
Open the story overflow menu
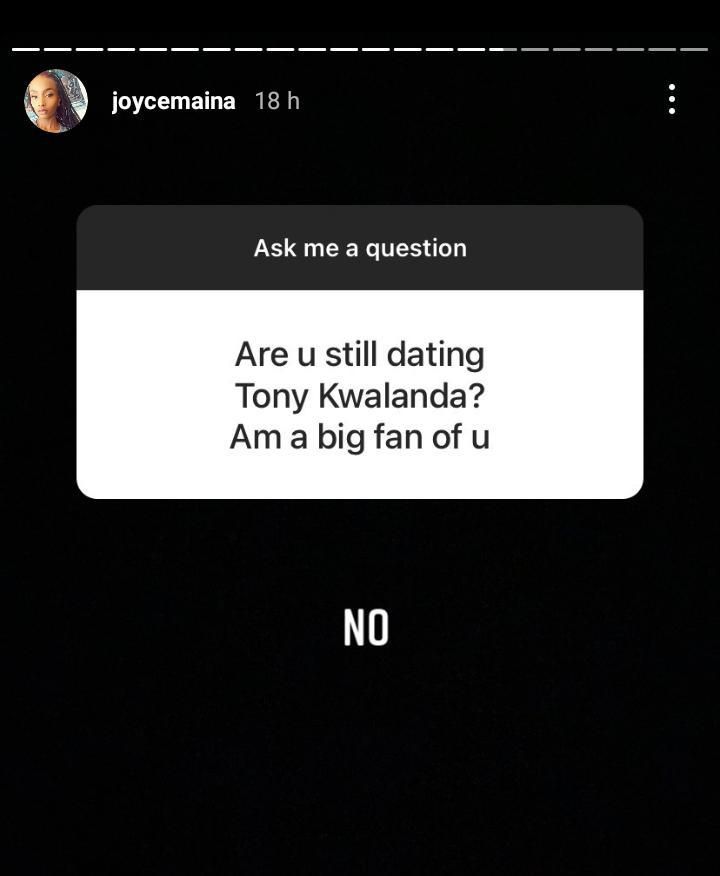(x=671, y=99)
